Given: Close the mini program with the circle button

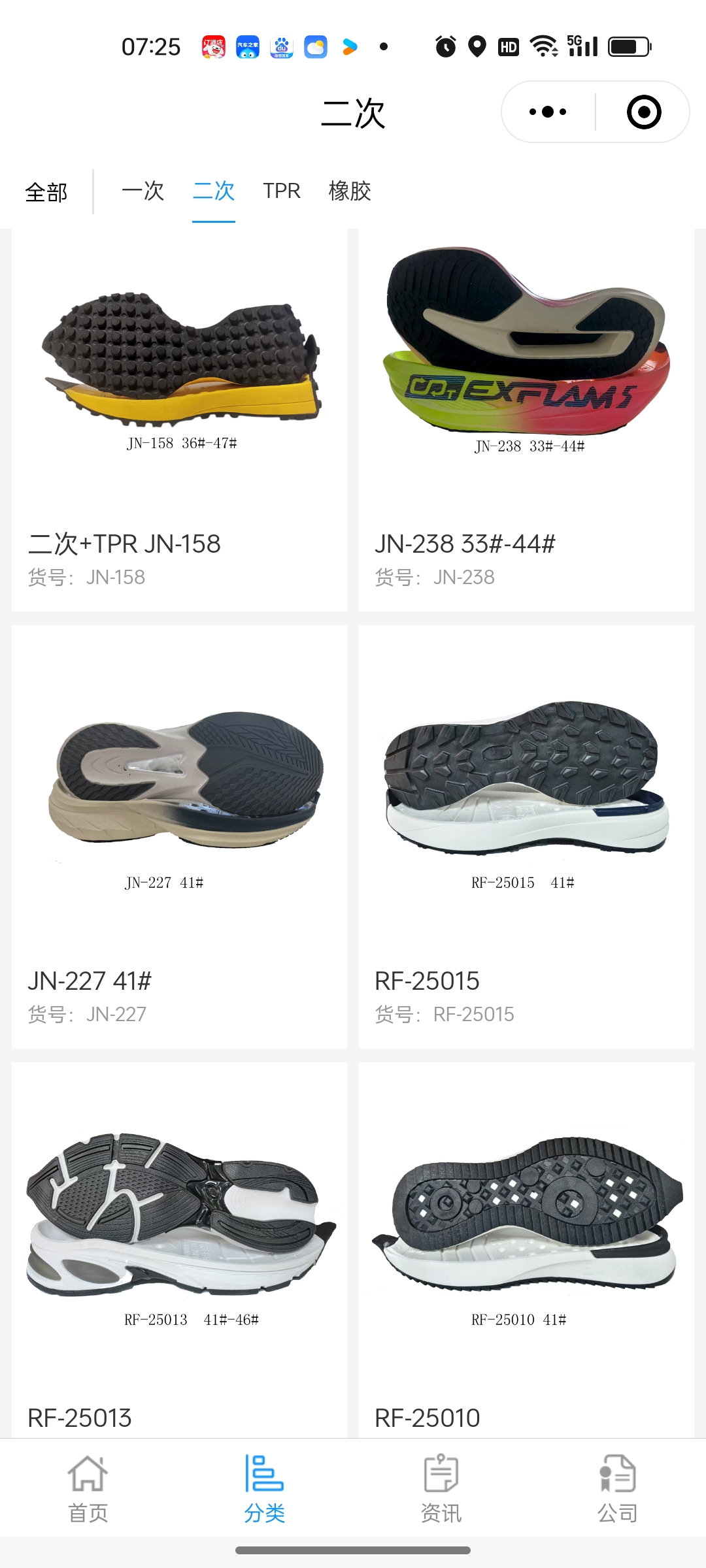Looking at the screenshot, I should (643, 112).
